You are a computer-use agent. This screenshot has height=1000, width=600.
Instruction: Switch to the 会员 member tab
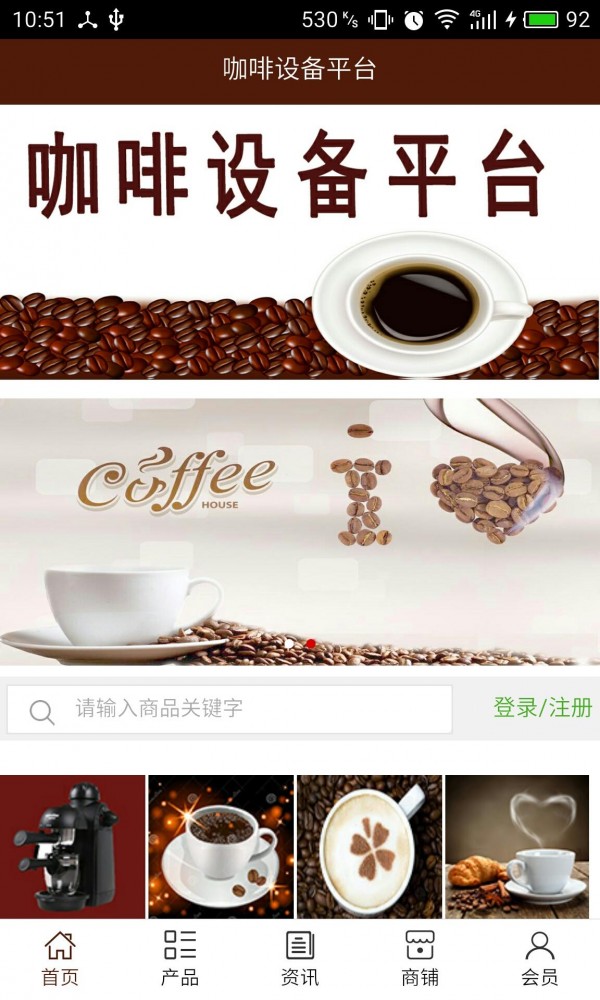[540, 958]
